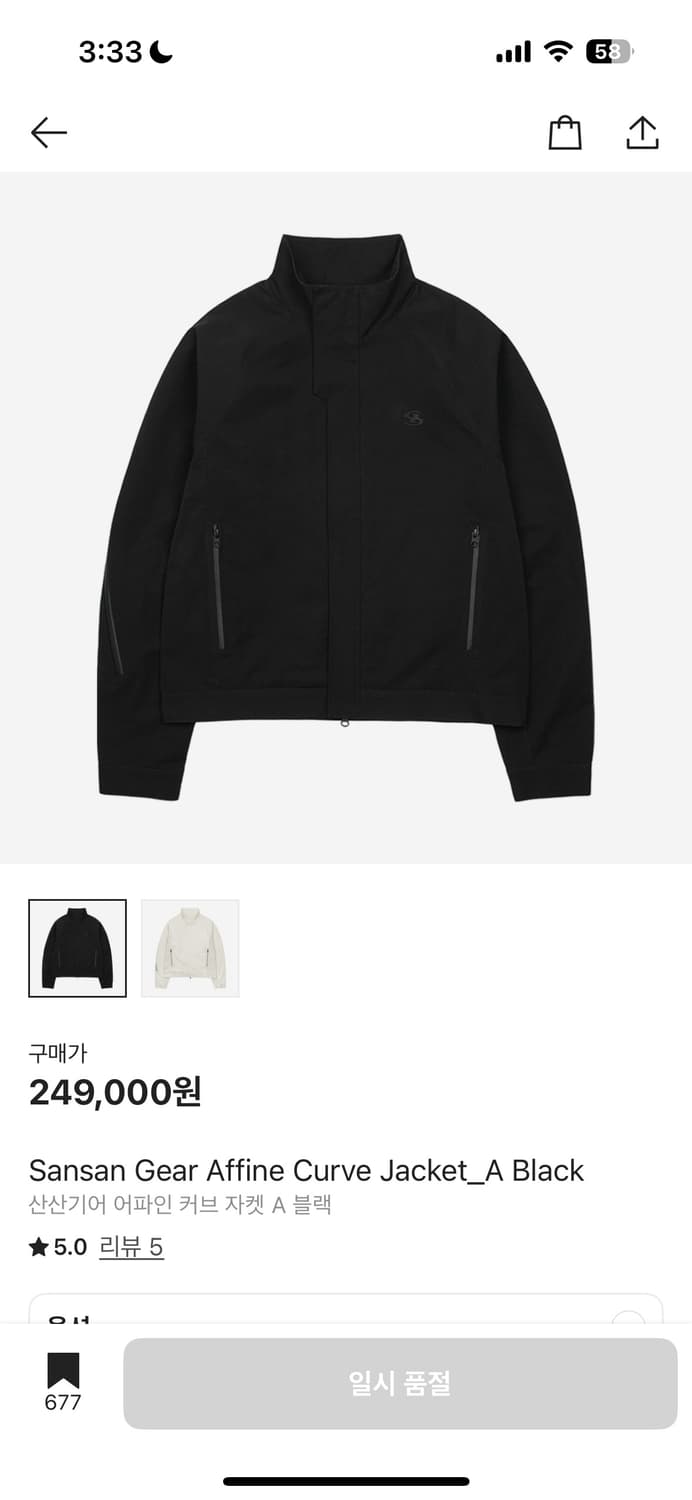Share this jacket product page
692x1500 pixels.
tap(642, 133)
